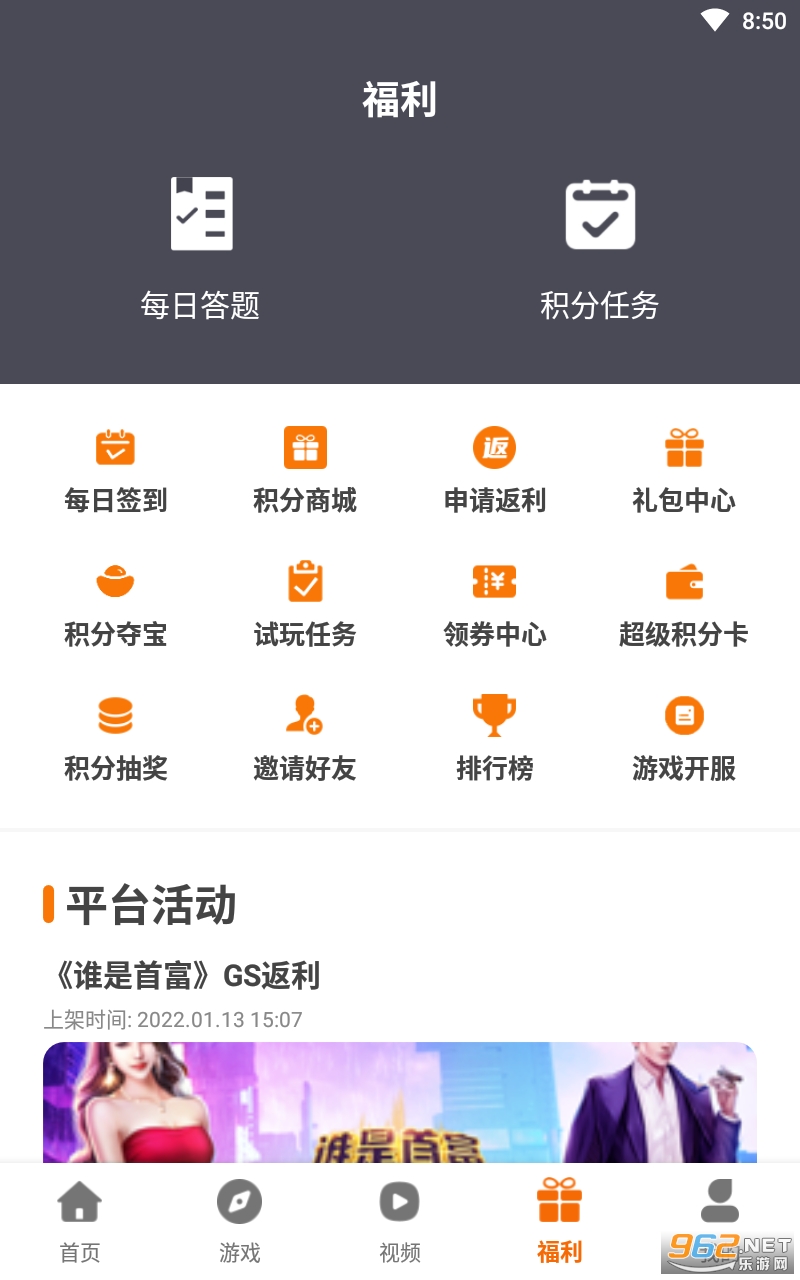Open 礼包中心 gift center

pos(684,470)
